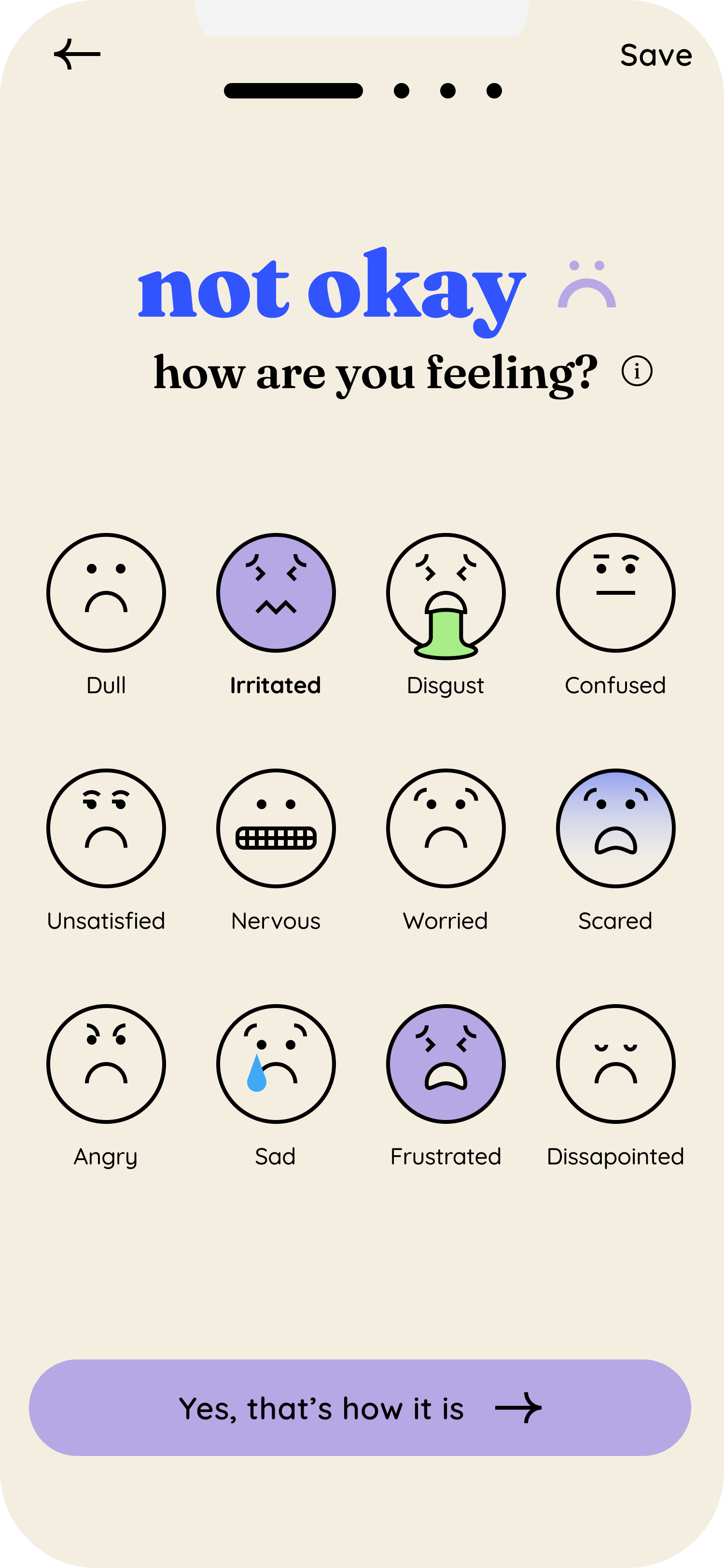Pick the Scared emotion
Image resolution: width=724 pixels, height=1568 pixels.
coord(615,828)
